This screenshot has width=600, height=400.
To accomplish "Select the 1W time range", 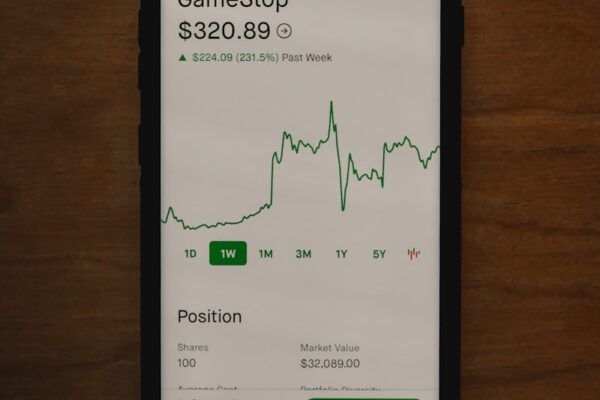I will coord(228,254).
